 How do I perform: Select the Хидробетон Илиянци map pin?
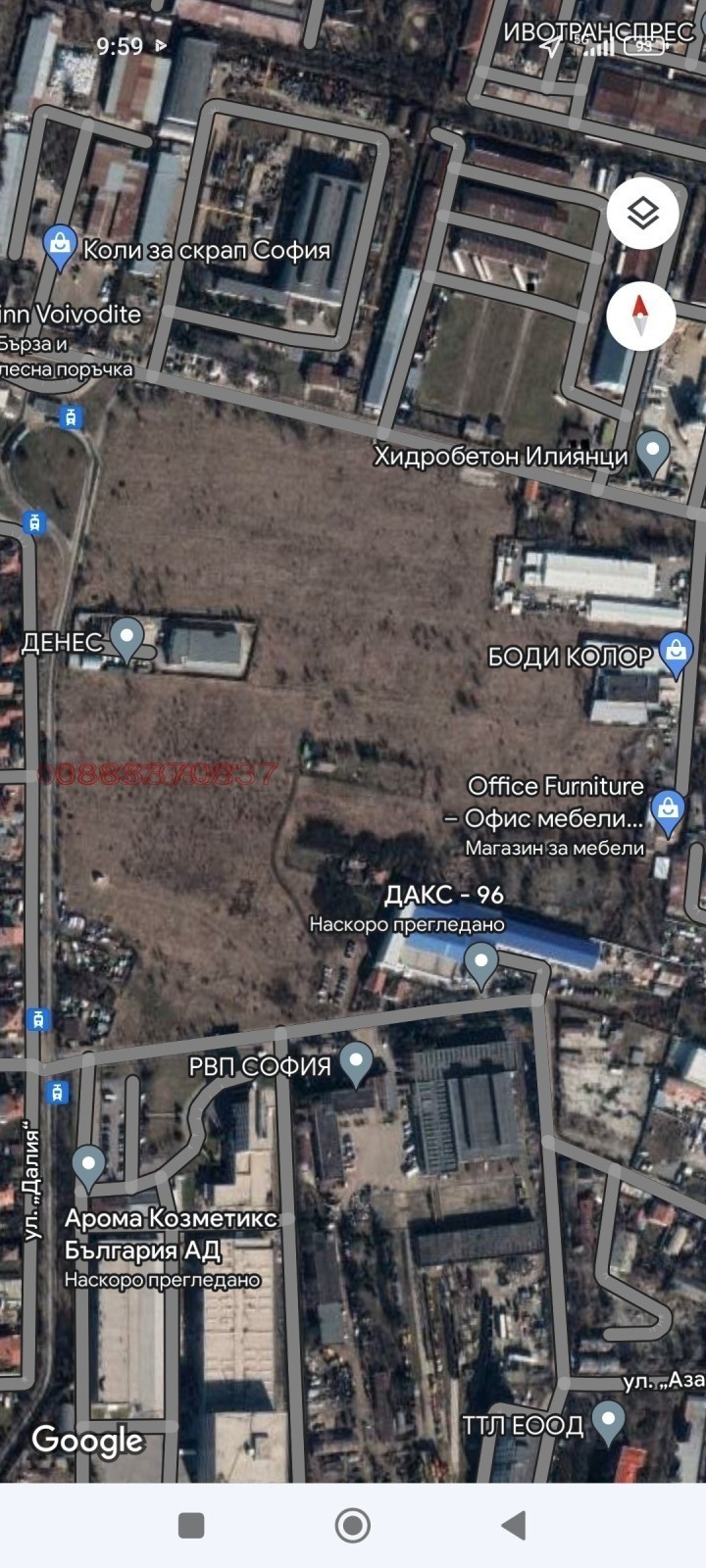point(652,452)
